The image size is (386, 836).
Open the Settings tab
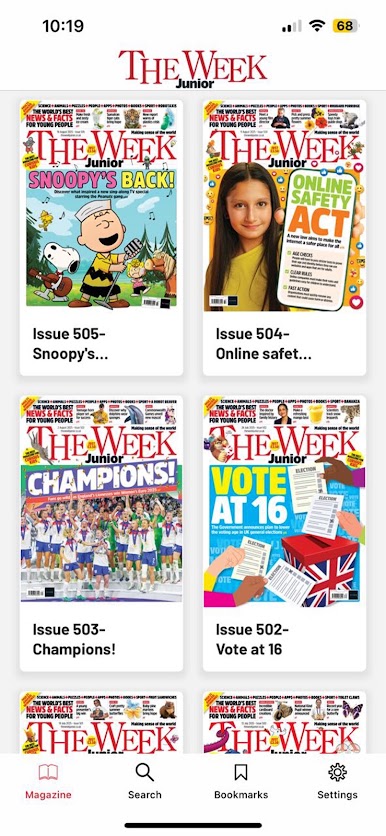[337, 781]
